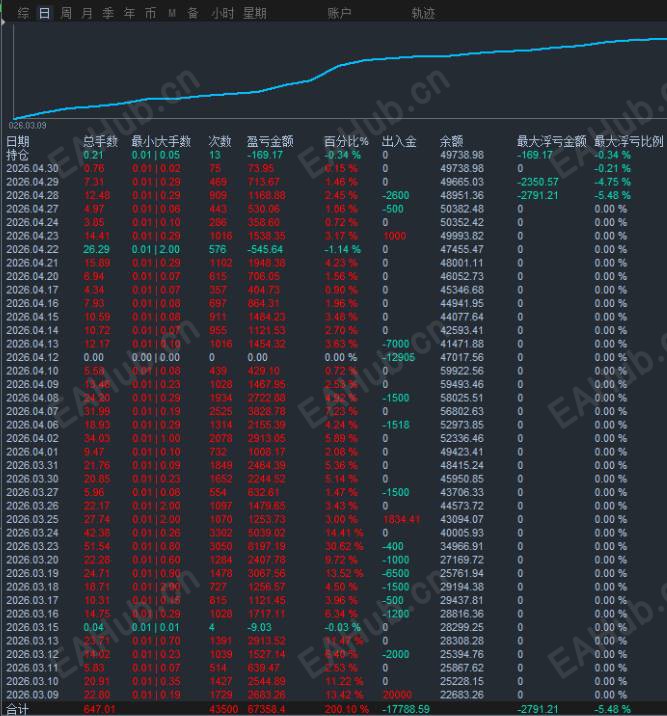Show the 年 yearly statistics

tap(129, 13)
